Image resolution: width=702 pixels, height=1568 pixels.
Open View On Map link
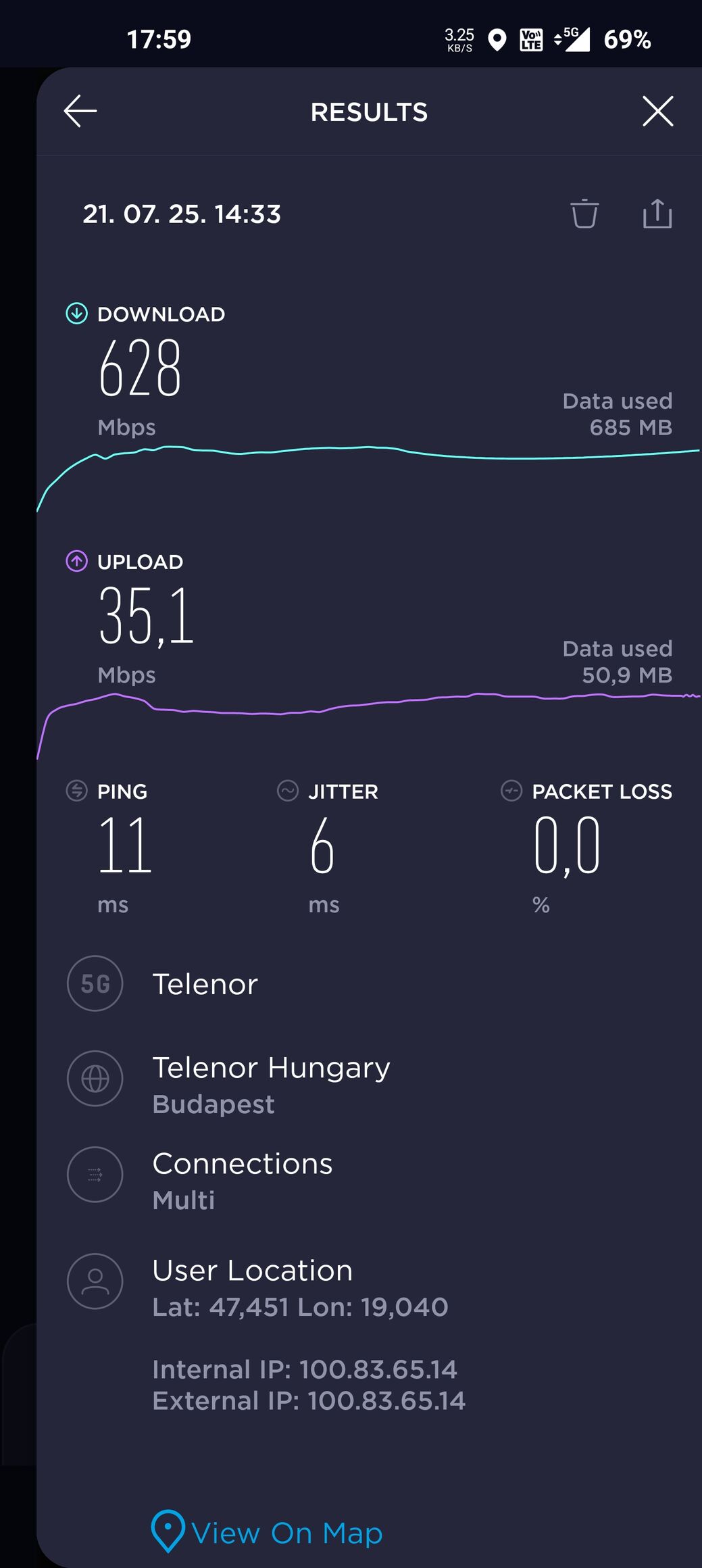268,1532
